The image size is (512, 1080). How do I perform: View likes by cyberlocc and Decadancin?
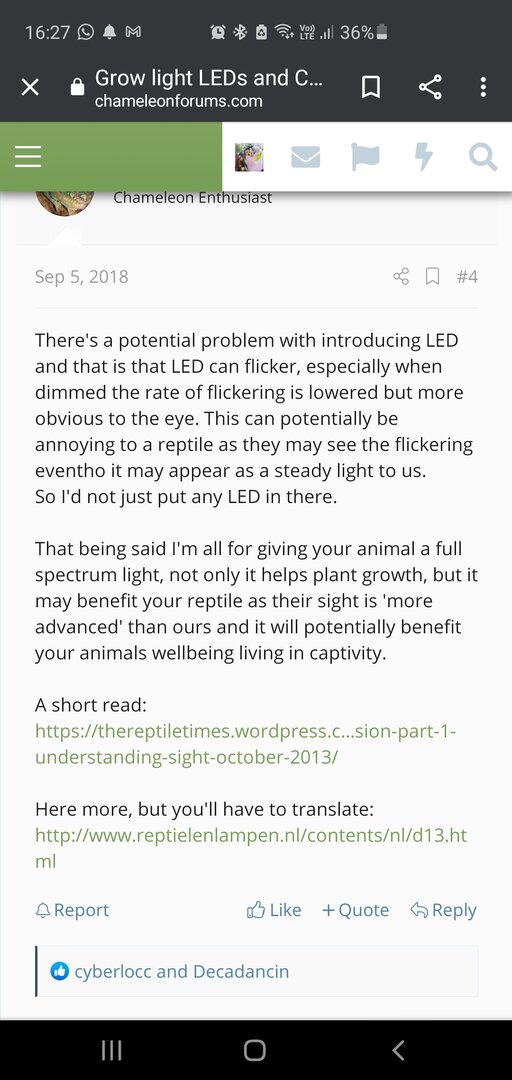181,971
